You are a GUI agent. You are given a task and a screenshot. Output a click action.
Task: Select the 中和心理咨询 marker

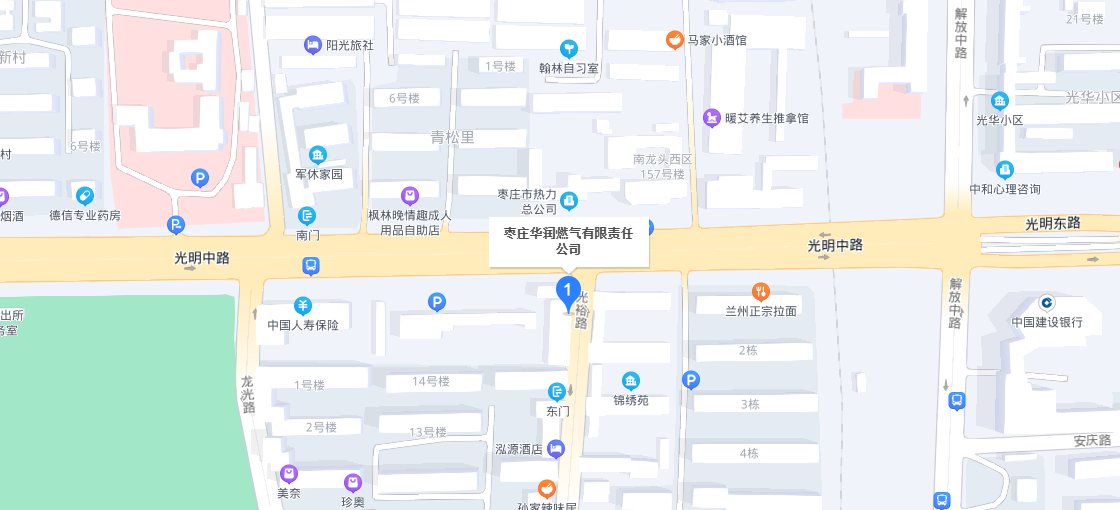[1005, 170]
